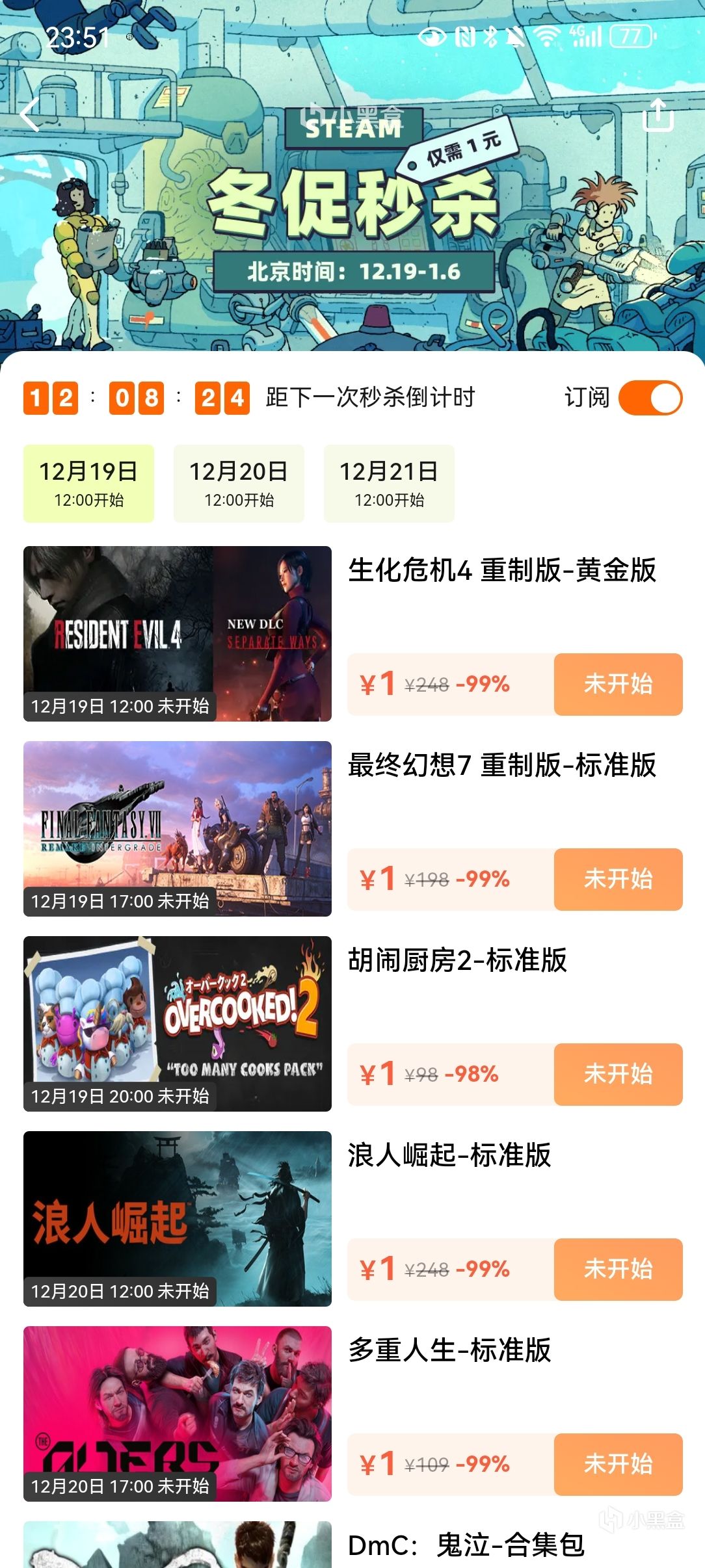Share this Steam winter sale page
The width and height of the screenshot is (705, 1568).
click(x=658, y=116)
